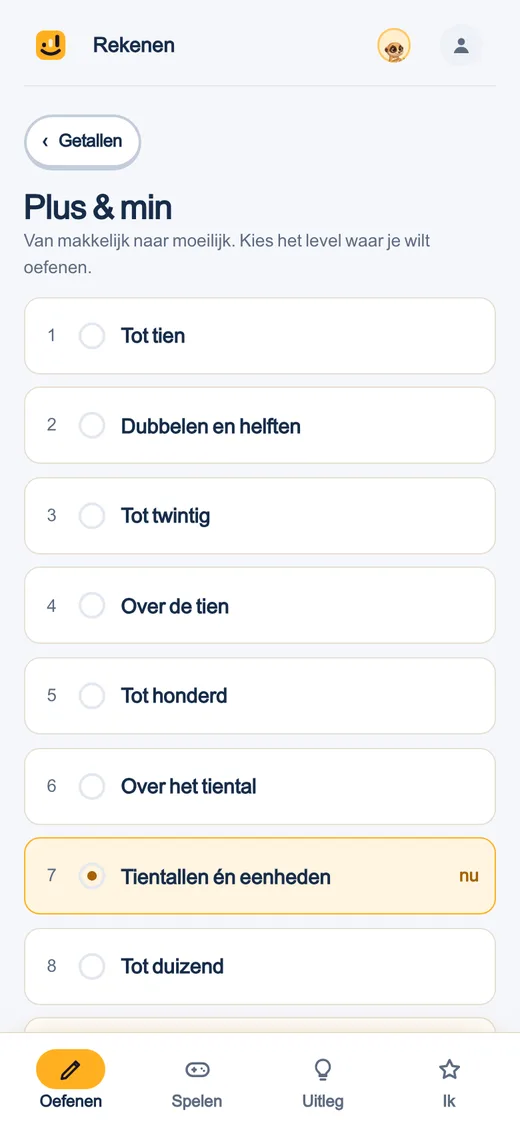Select level 1 Tot tien

pos(260,336)
